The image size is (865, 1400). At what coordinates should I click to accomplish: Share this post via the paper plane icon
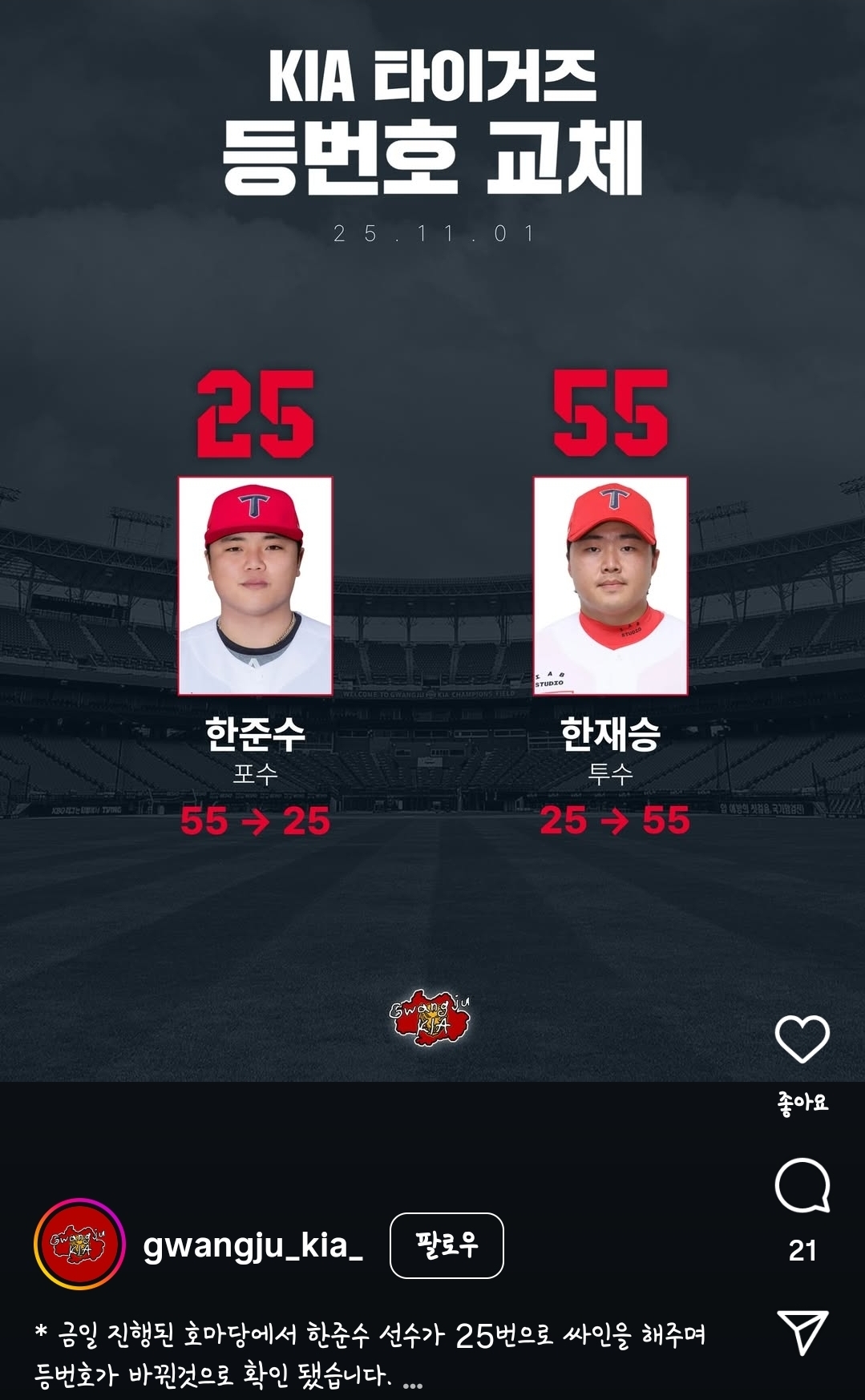point(802,1333)
